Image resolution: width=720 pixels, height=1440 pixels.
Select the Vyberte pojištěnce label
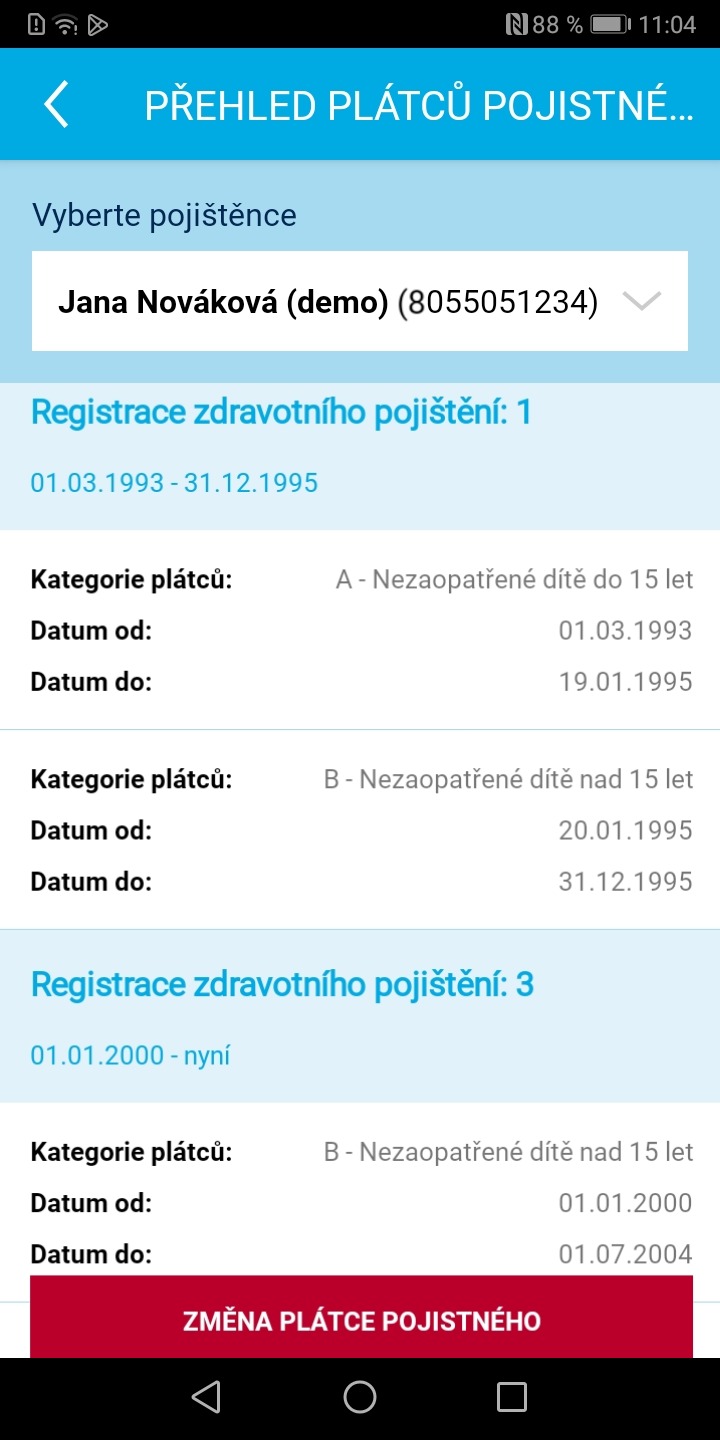[165, 214]
